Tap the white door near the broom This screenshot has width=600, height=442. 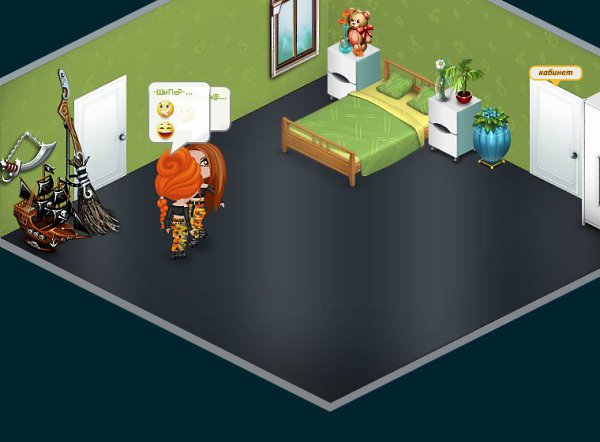coord(102,140)
